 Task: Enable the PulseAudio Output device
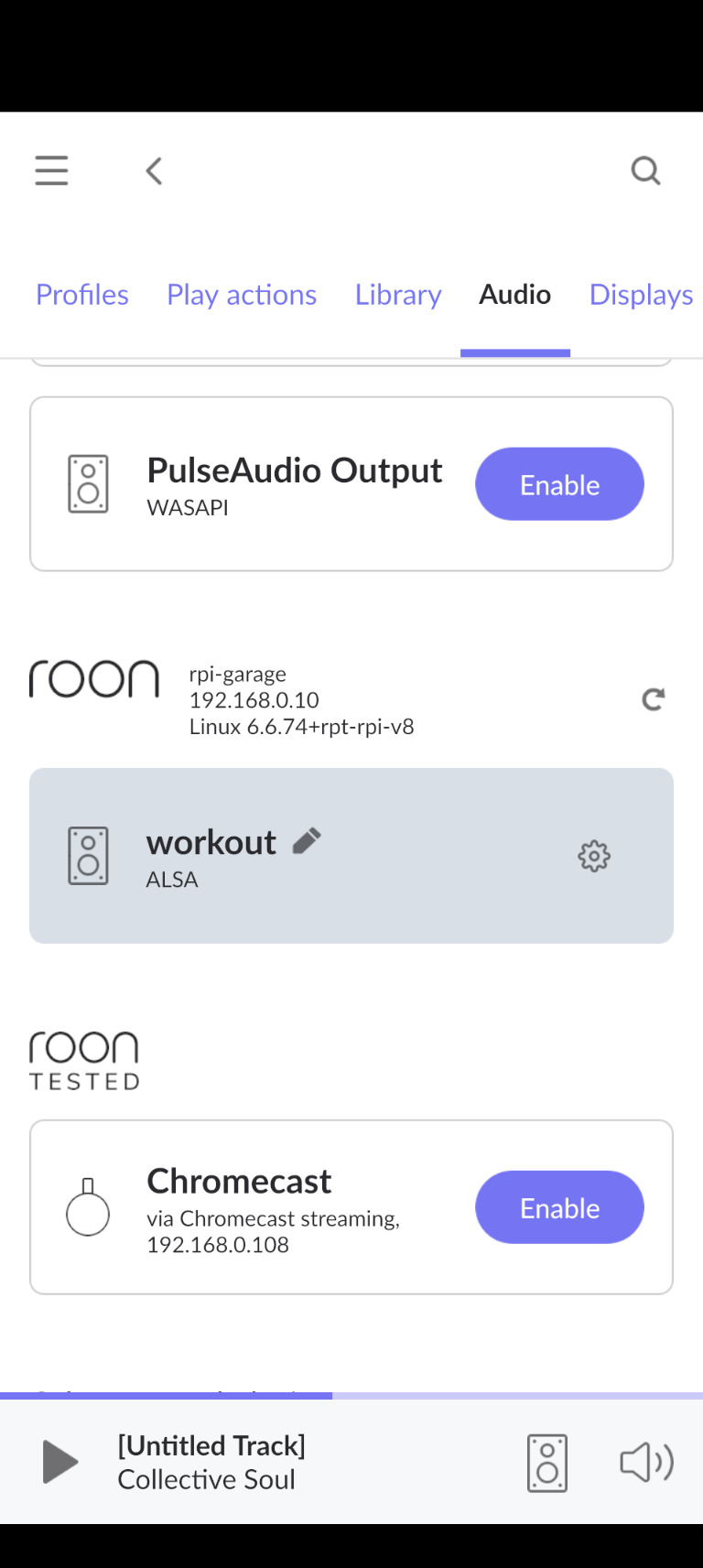[x=559, y=484]
